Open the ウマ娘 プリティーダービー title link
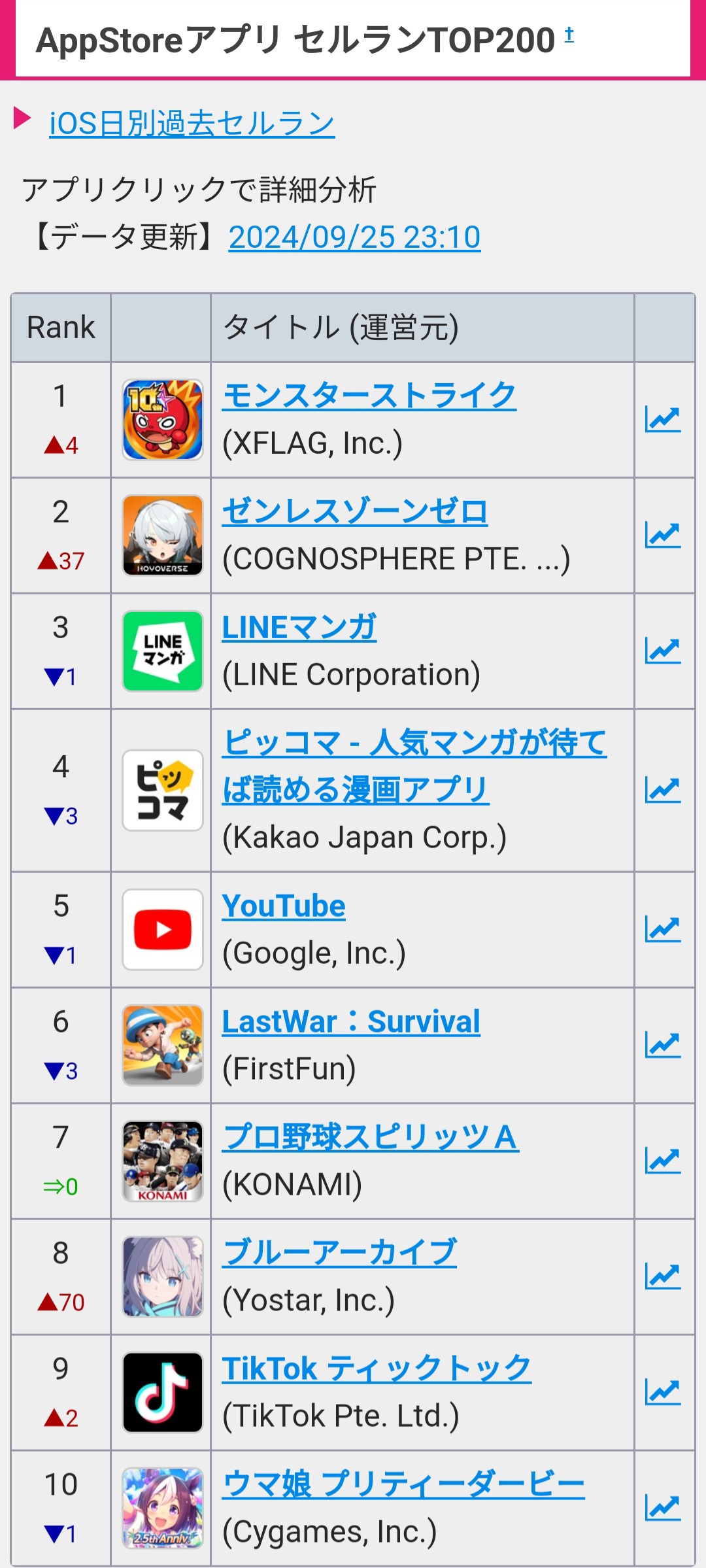 [x=403, y=1485]
